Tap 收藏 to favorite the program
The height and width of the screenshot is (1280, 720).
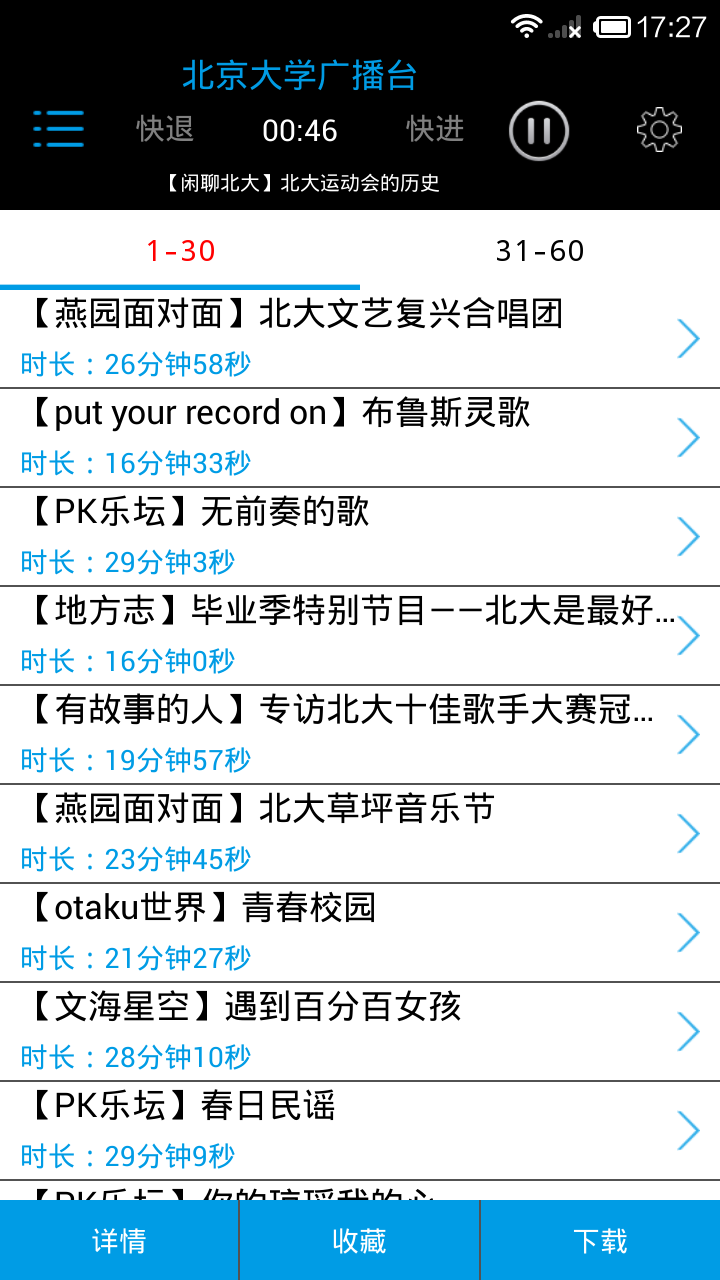coord(359,1241)
